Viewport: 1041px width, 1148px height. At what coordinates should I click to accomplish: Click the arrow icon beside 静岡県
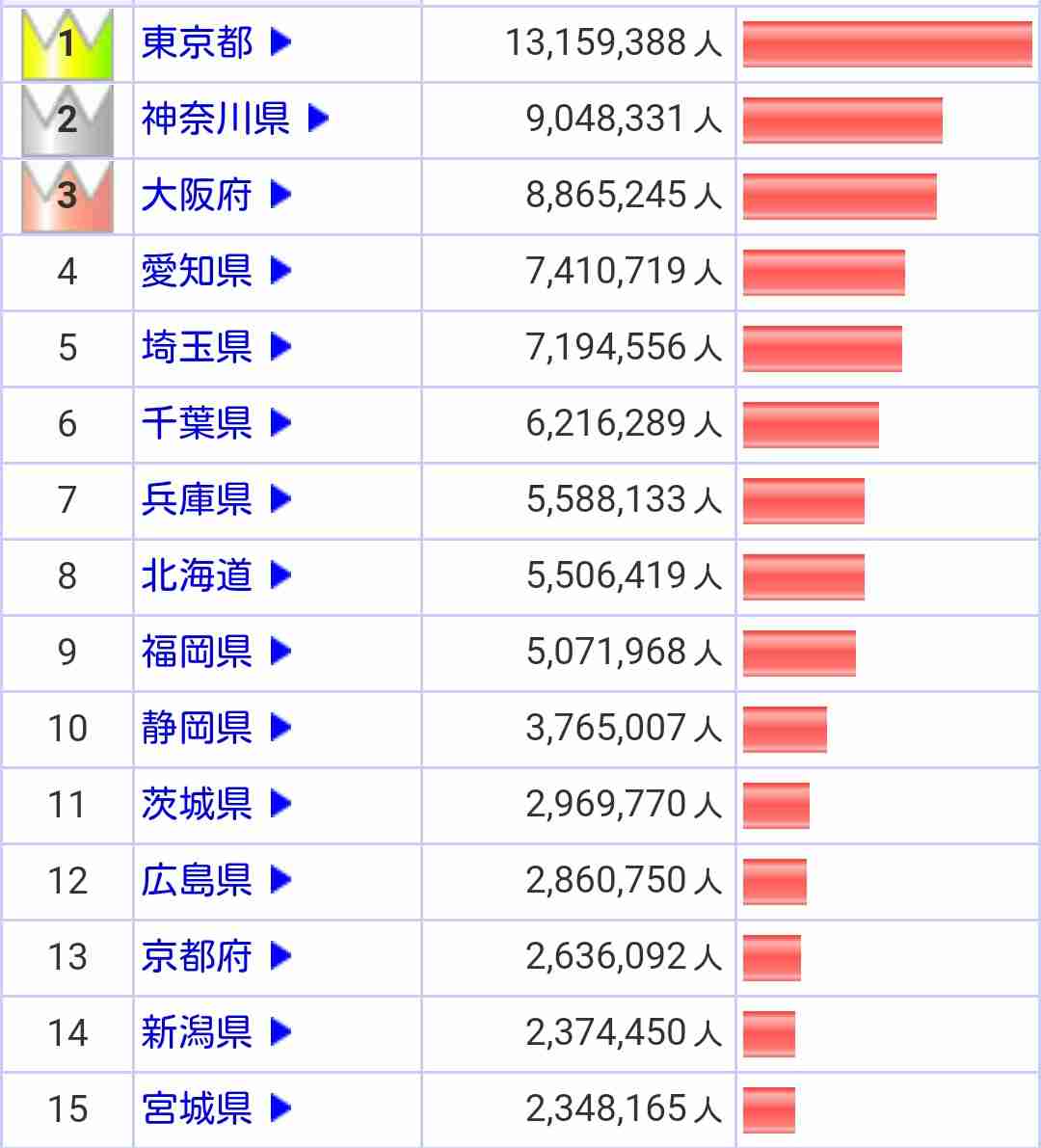pos(279,729)
